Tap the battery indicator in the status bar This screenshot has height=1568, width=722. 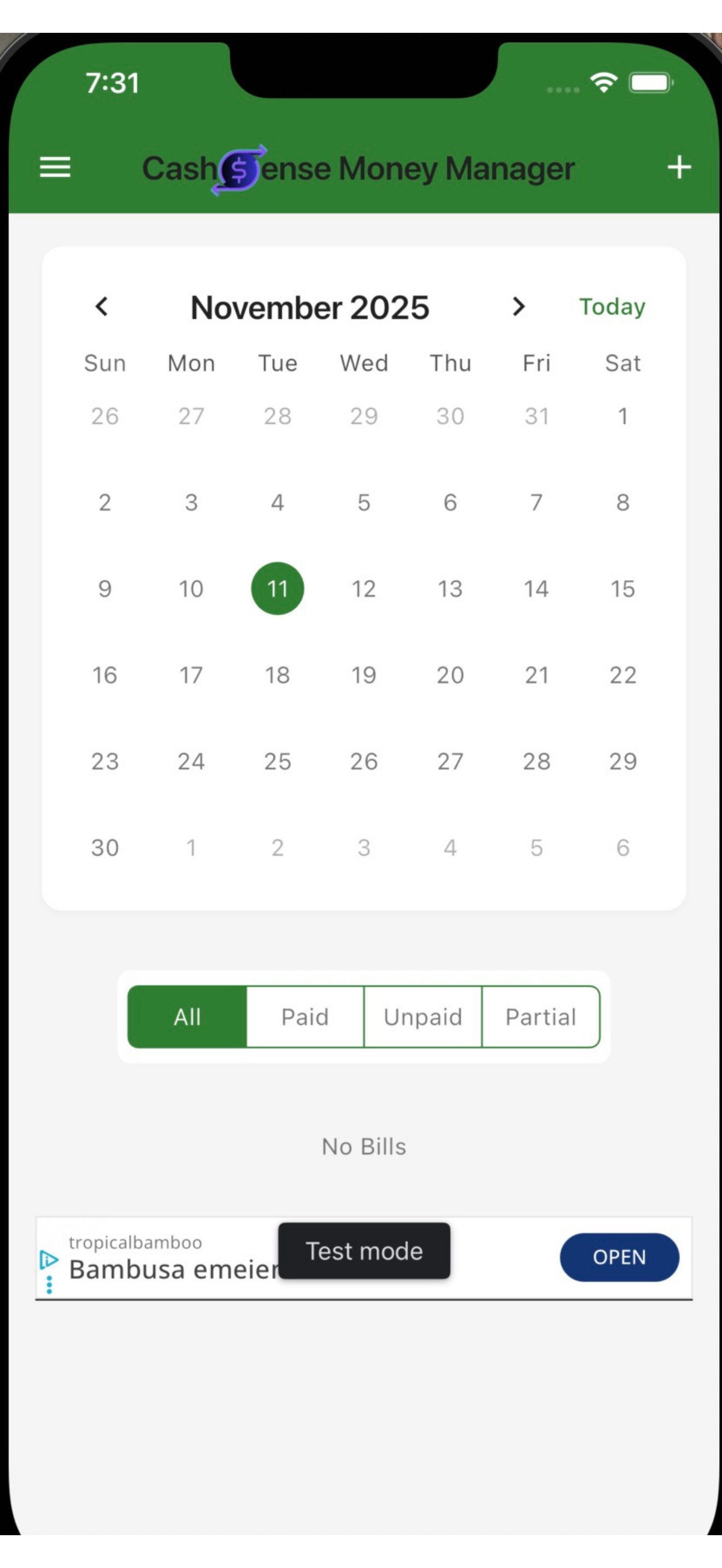(x=650, y=83)
